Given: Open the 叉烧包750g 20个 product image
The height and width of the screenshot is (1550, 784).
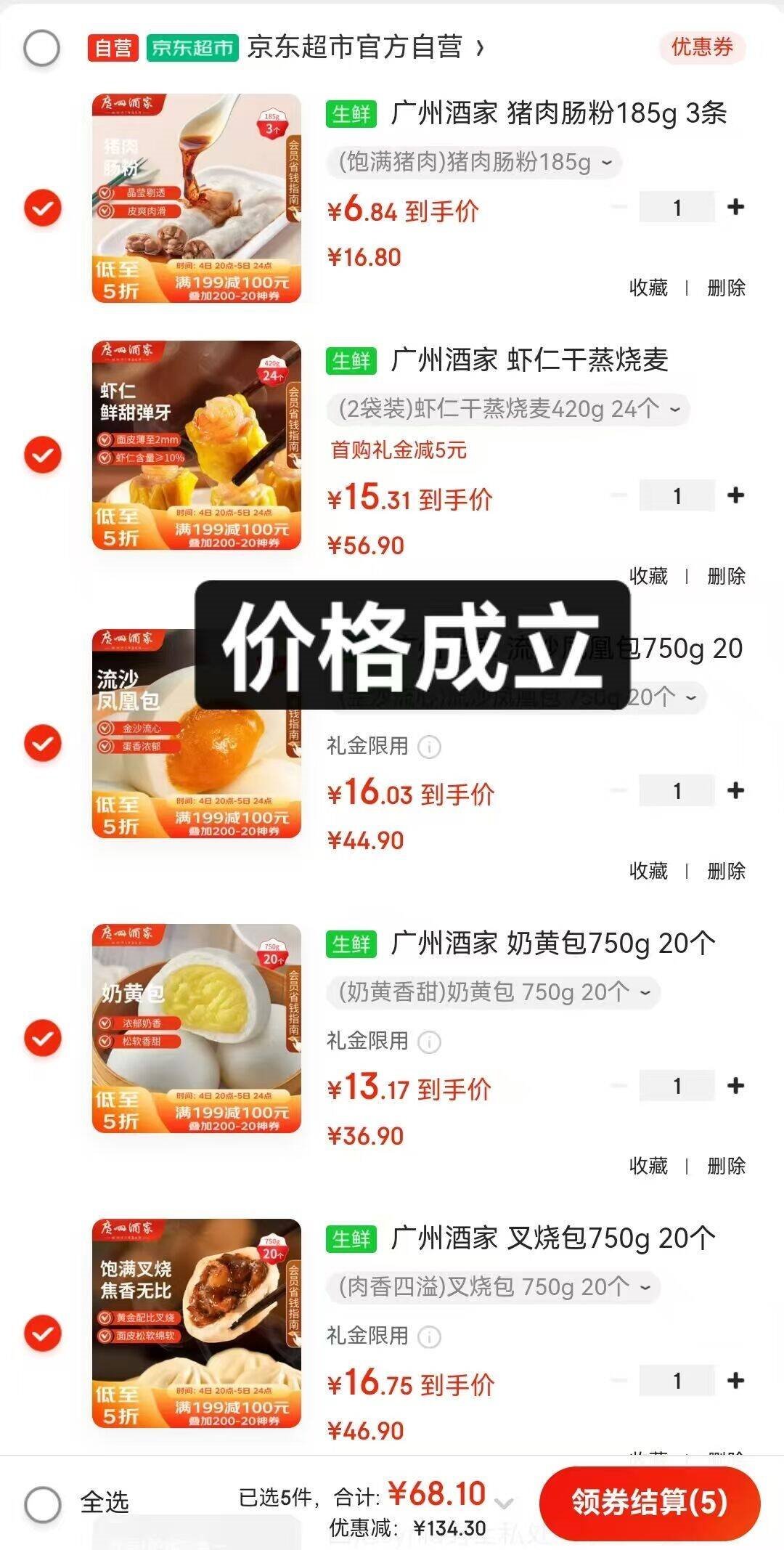Looking at the screenshot, I should pos(196,1323).
